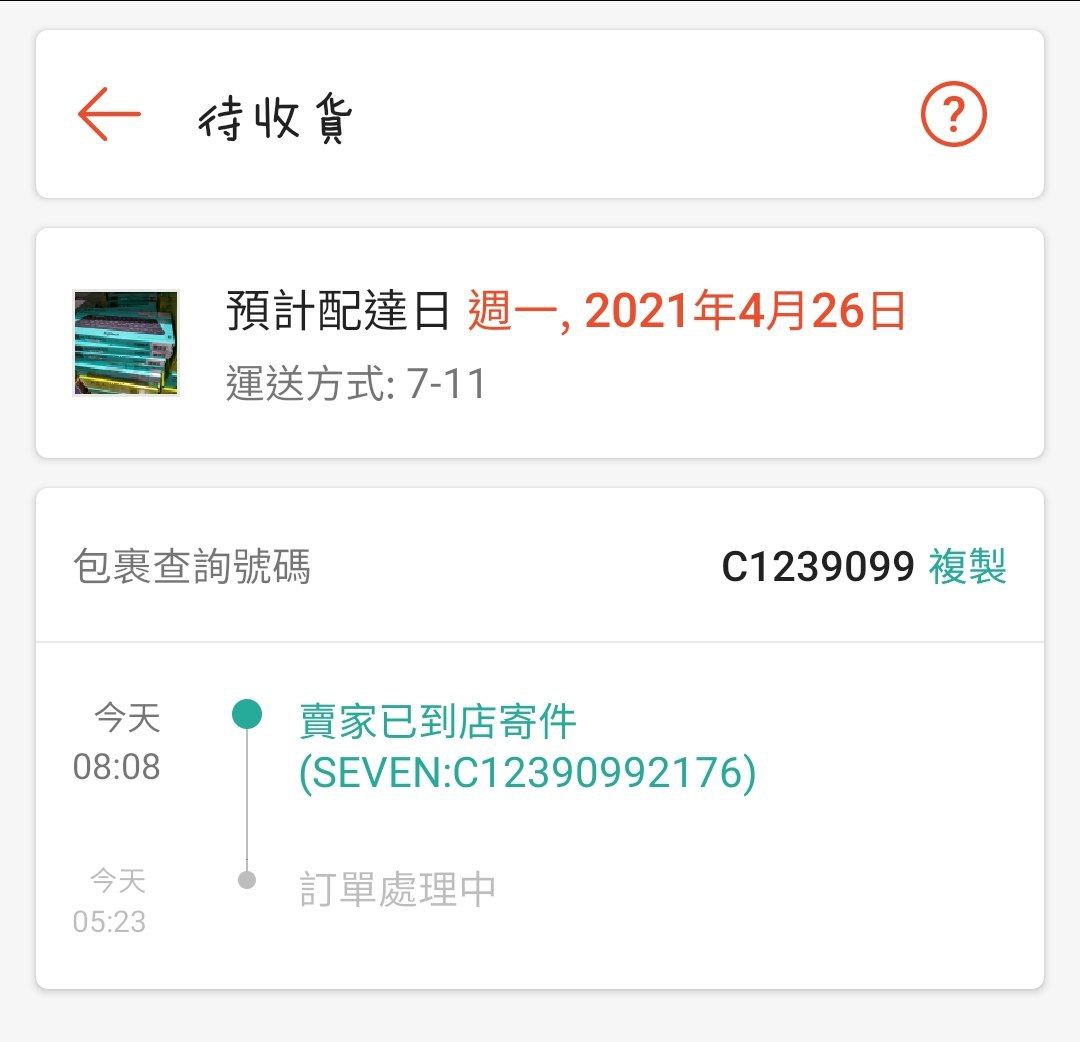Go back using the orange arrow
This screenshot has width=1080, height=1042.
pos(109,114)
